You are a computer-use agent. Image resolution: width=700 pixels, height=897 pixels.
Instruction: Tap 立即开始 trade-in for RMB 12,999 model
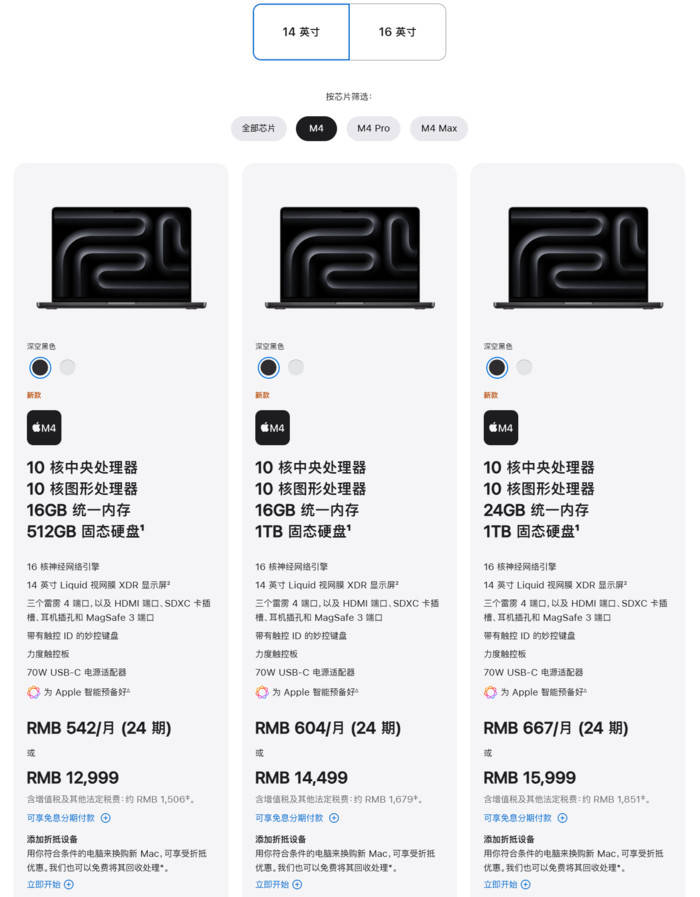click(x=50, y=884)
